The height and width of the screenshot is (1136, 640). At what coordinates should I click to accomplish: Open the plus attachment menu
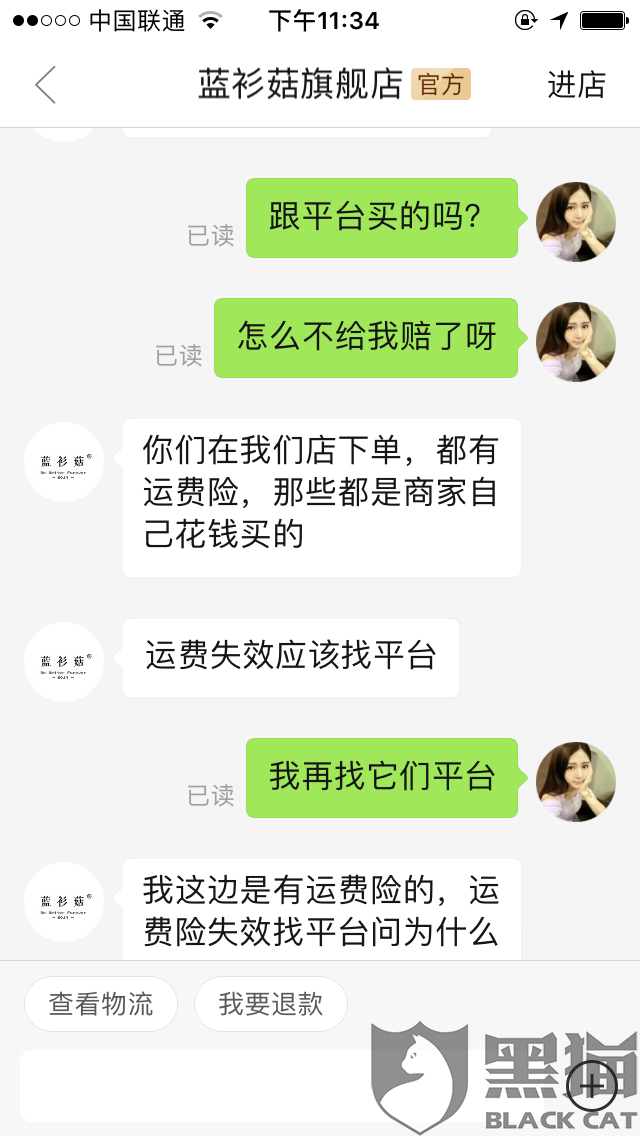coord(591,1086)
